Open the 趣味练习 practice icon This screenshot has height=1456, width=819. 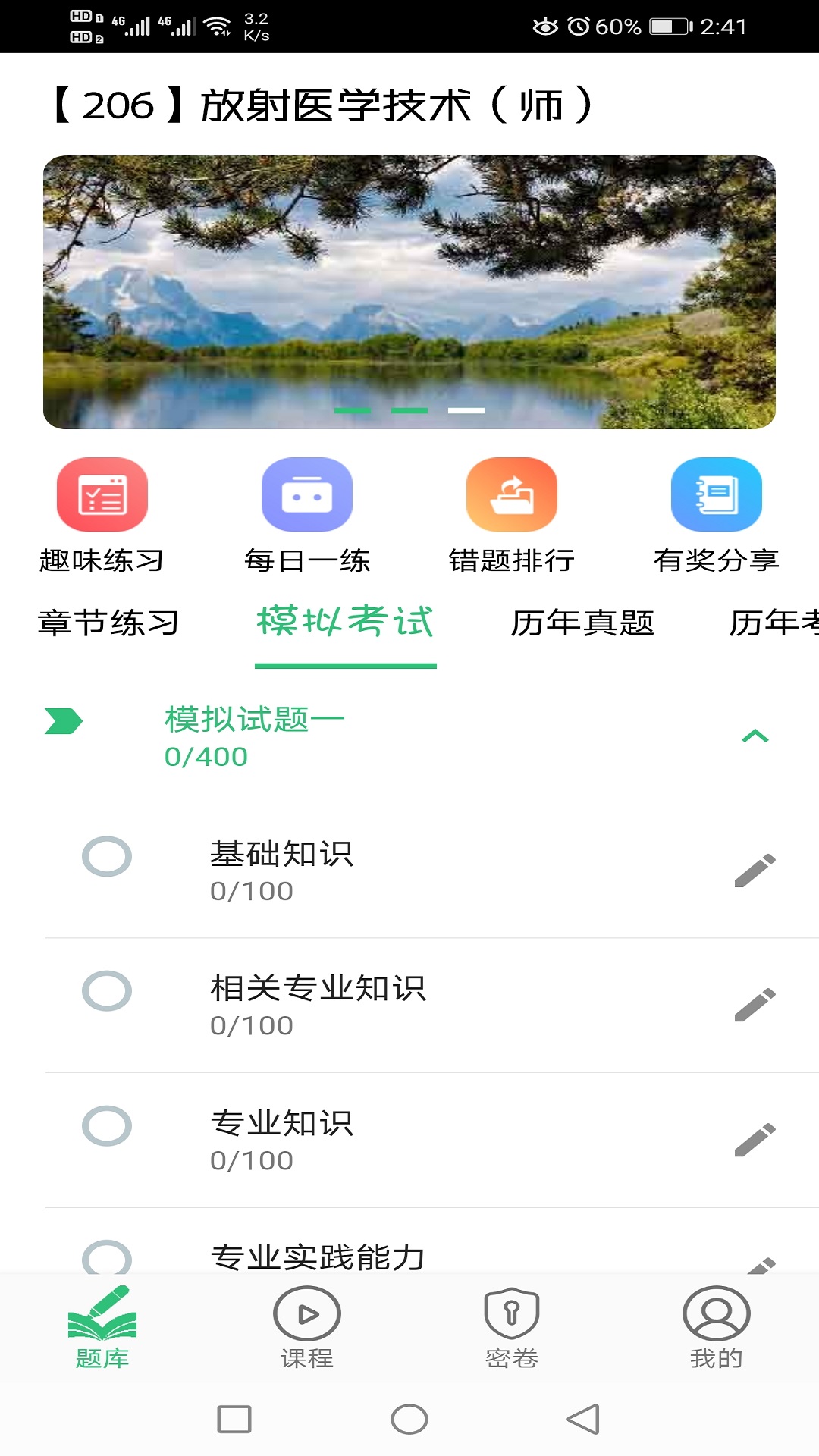point(104,494)
